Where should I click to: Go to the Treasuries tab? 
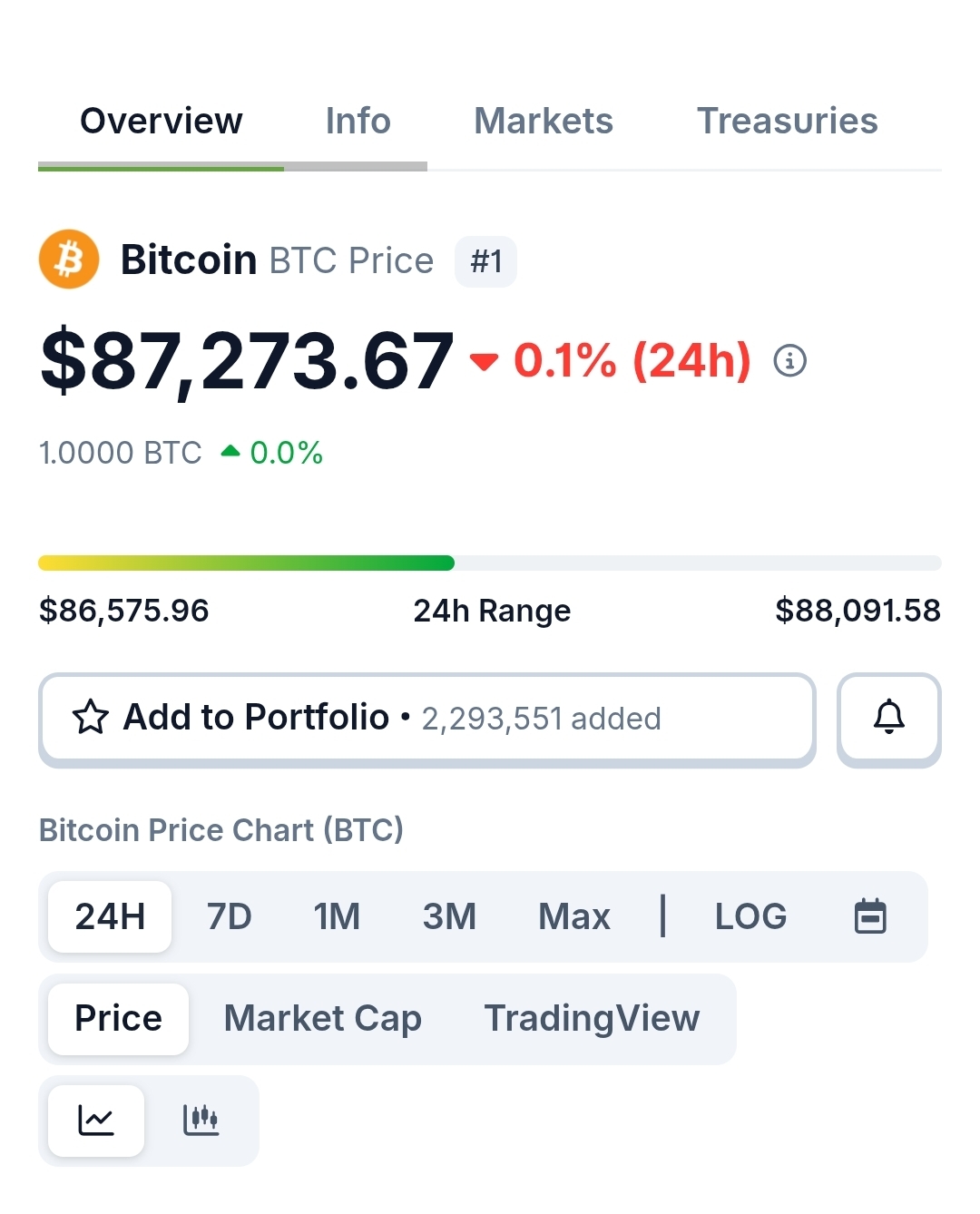tap(787, 121)
